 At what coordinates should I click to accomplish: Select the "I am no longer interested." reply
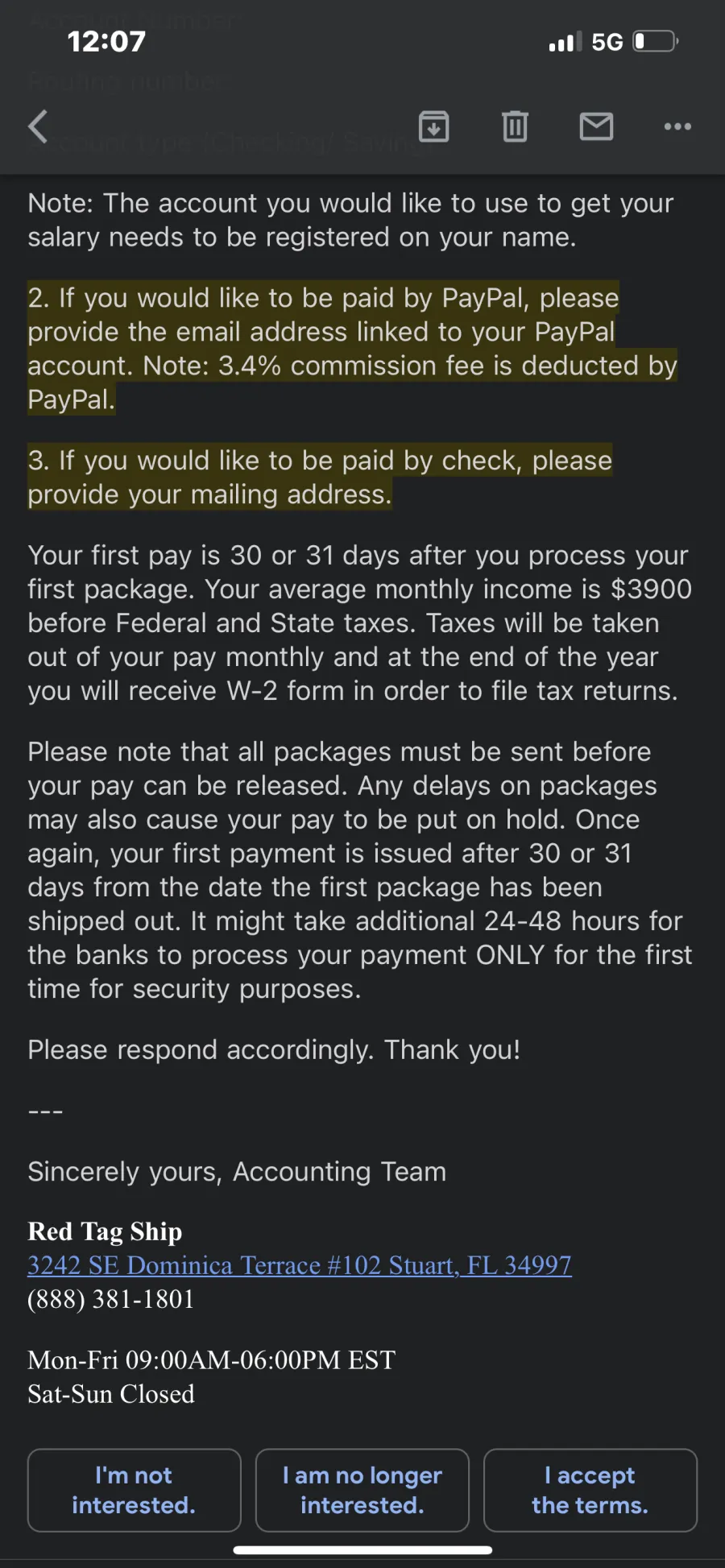pos(362,1490)
